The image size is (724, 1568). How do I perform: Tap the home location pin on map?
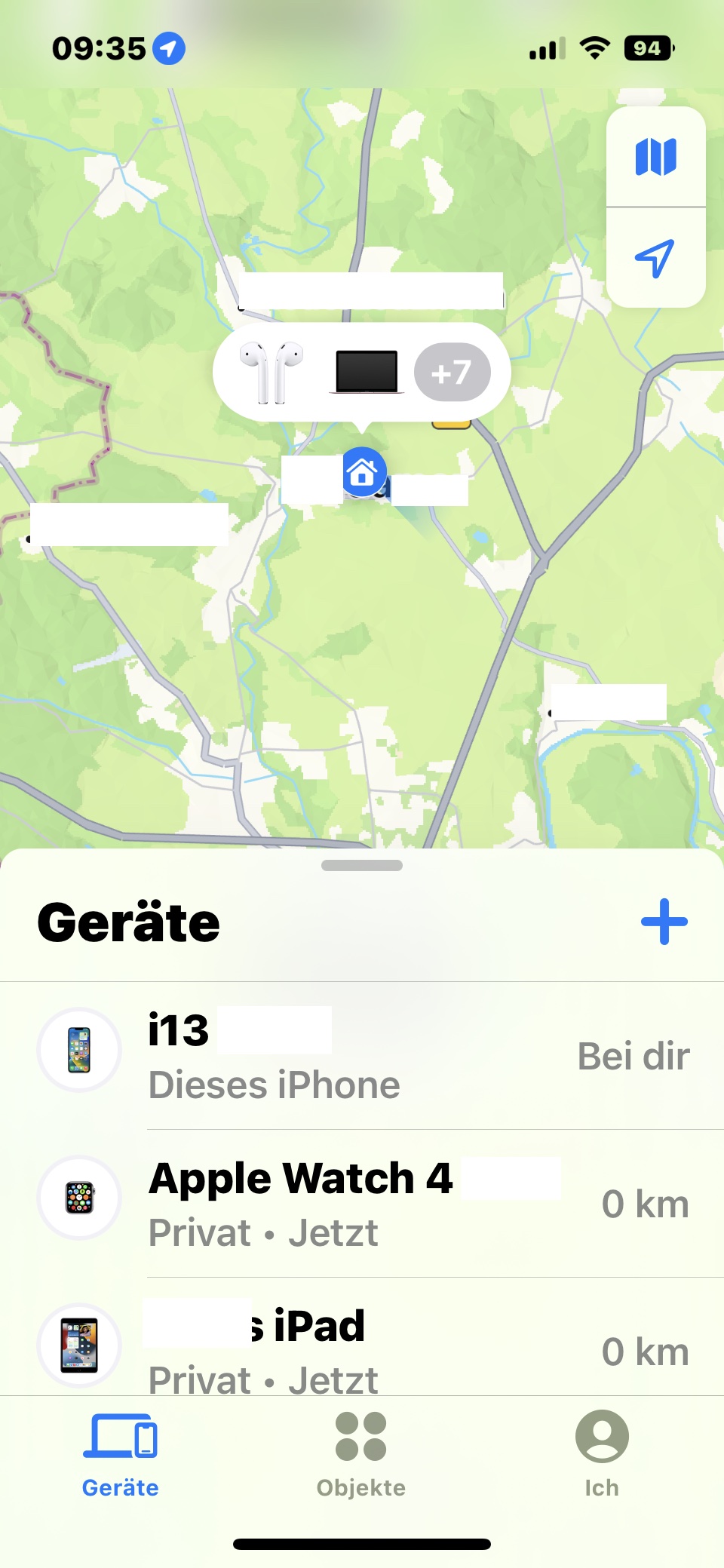point(363,472)
